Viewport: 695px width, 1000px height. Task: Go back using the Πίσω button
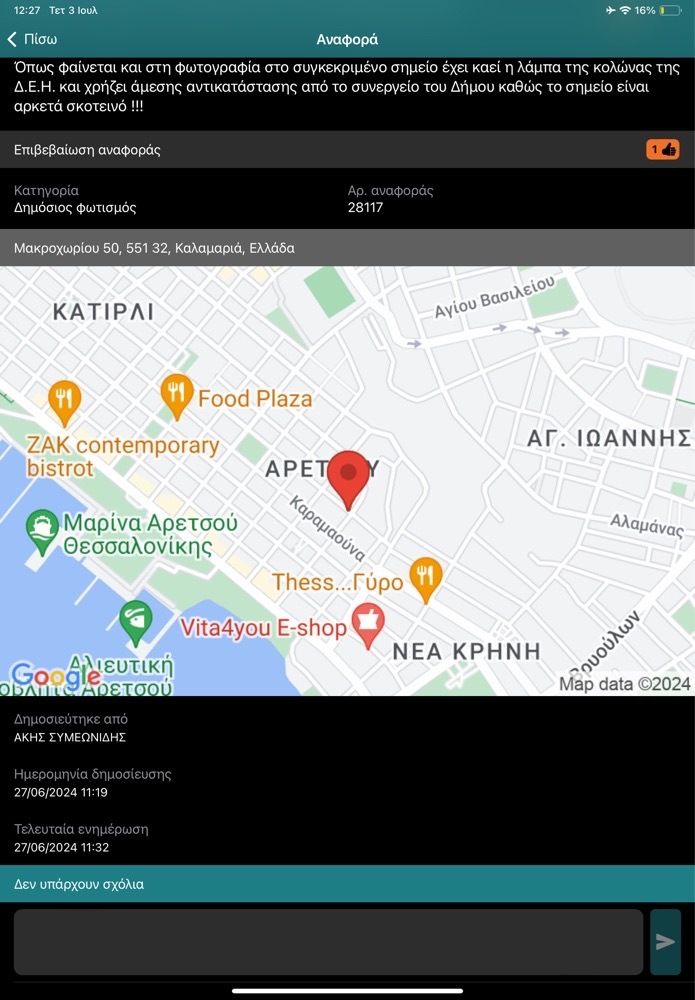[32, 39]
